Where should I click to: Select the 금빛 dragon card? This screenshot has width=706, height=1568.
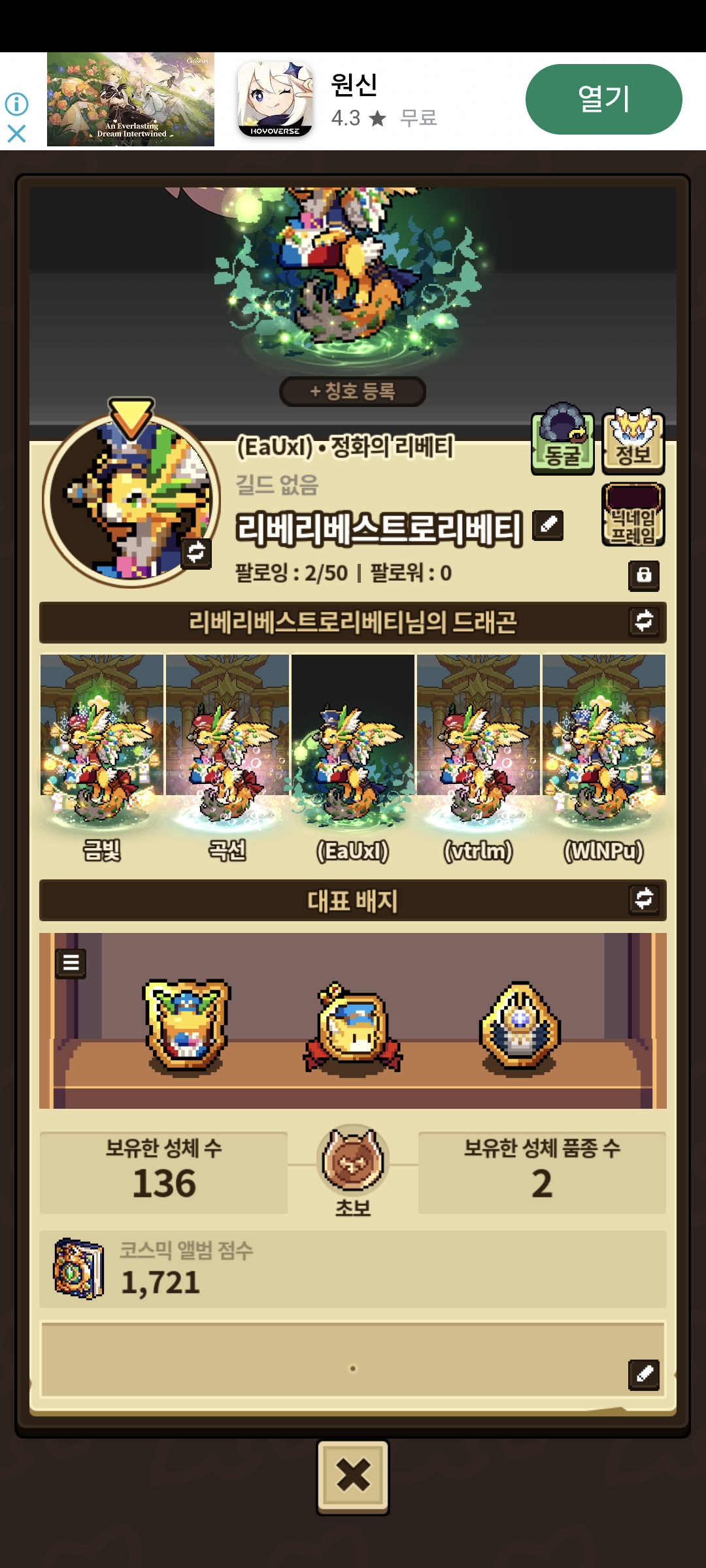(102, 760)
